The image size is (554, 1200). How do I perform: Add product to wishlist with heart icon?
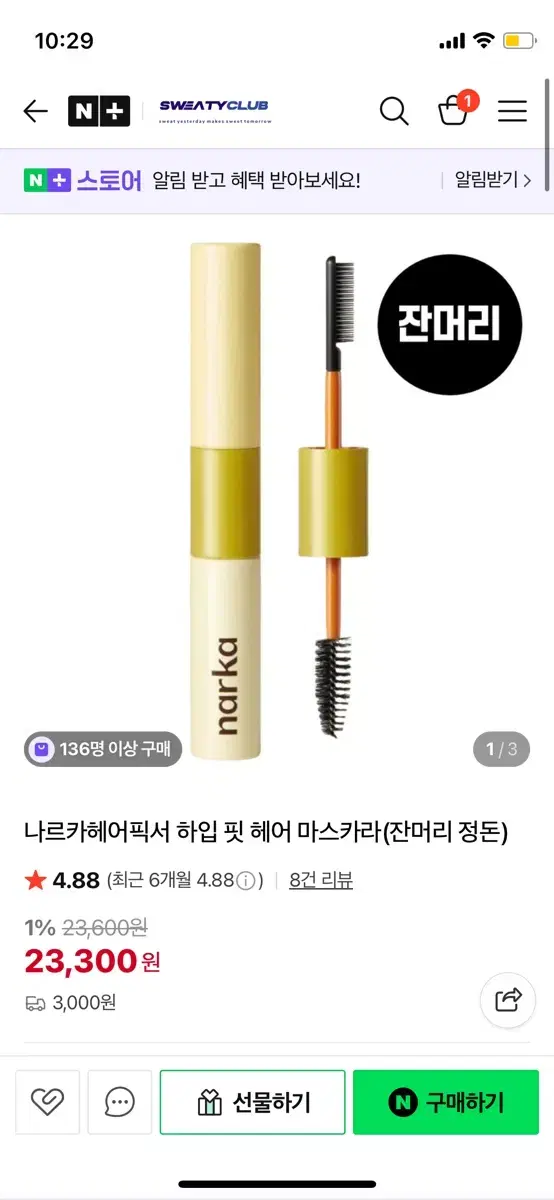tap(47, 1102)
